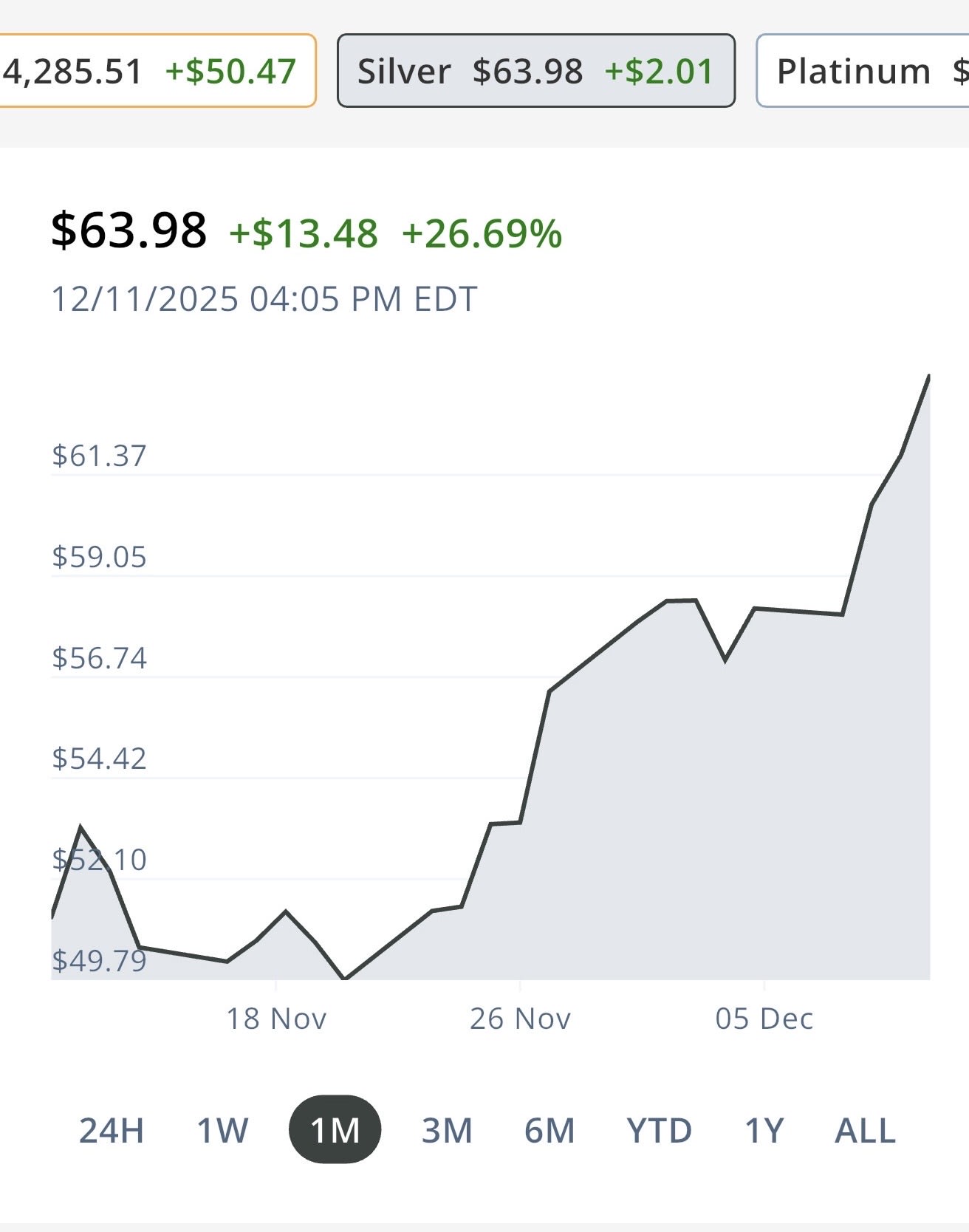Select the 1M time range
Viewport: 969px width, 1232px height.
[x=335, y=1130]
